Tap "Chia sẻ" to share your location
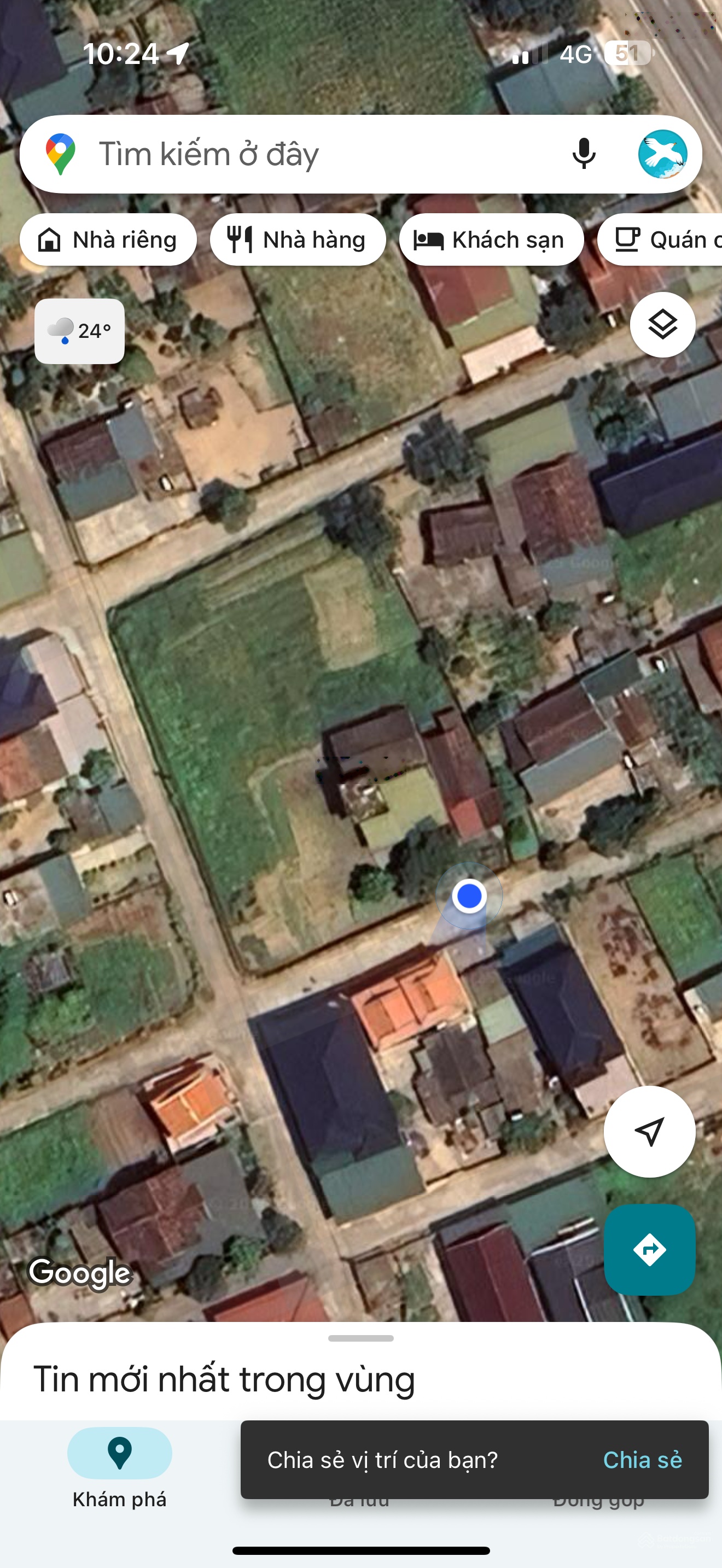 (642, 1460)
